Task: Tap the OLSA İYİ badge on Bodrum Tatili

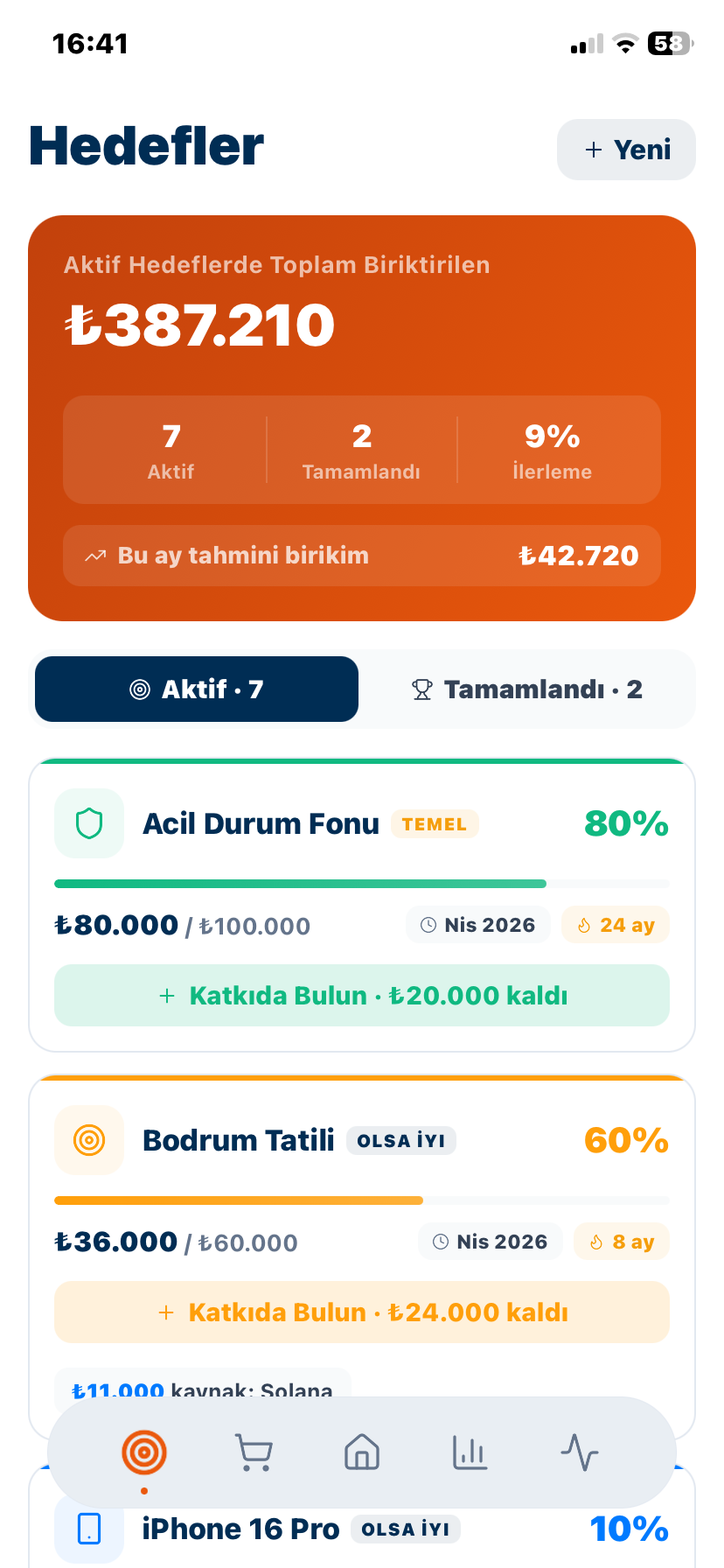Action: [x=401, y=1140]
